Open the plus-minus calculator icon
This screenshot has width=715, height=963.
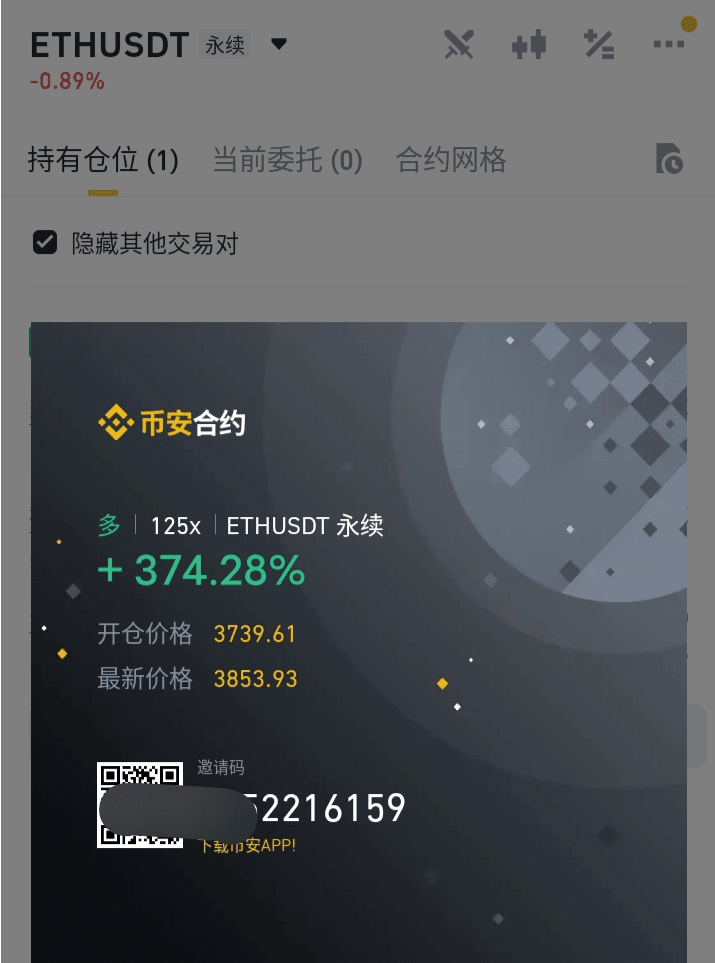[x=598, y=44]
